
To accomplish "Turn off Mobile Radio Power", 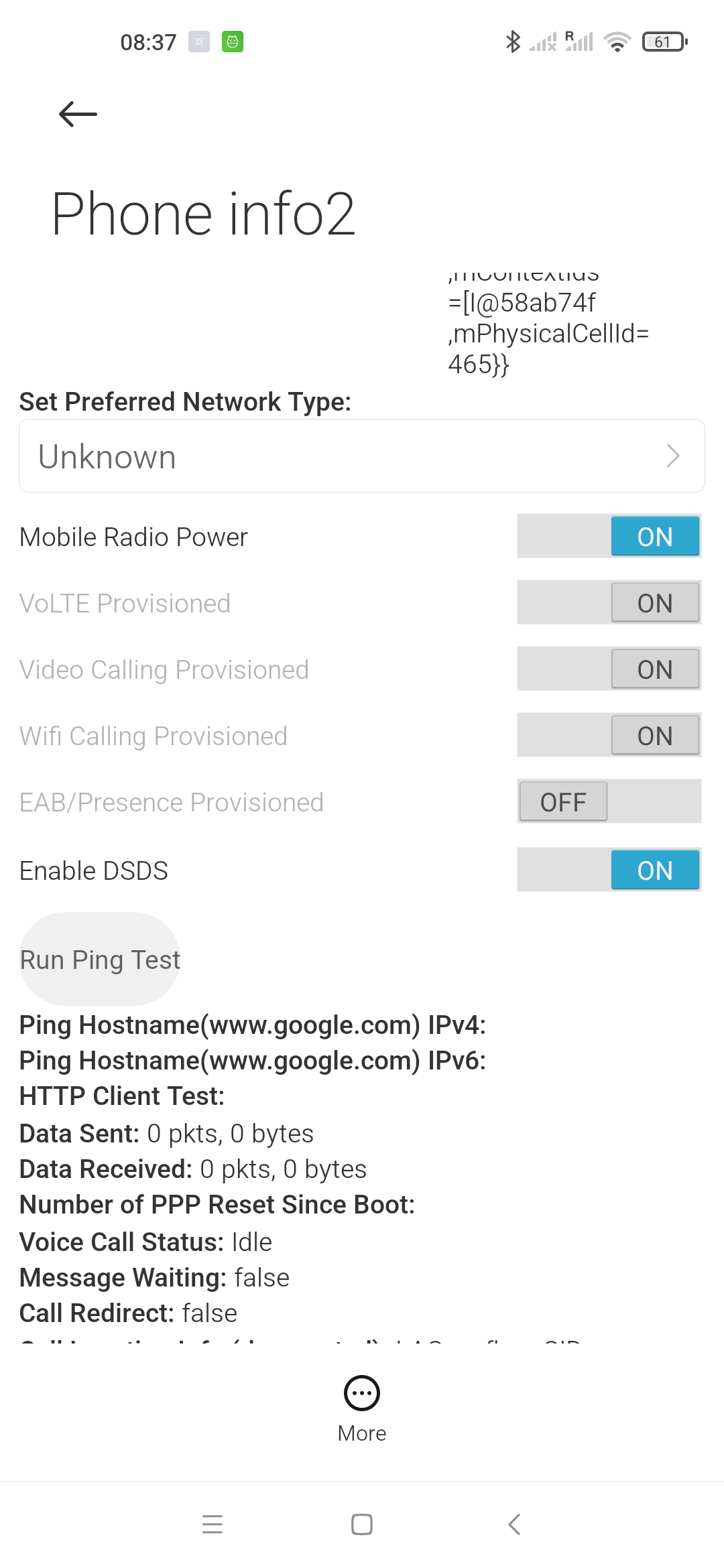I will click(x=609, y=536).
